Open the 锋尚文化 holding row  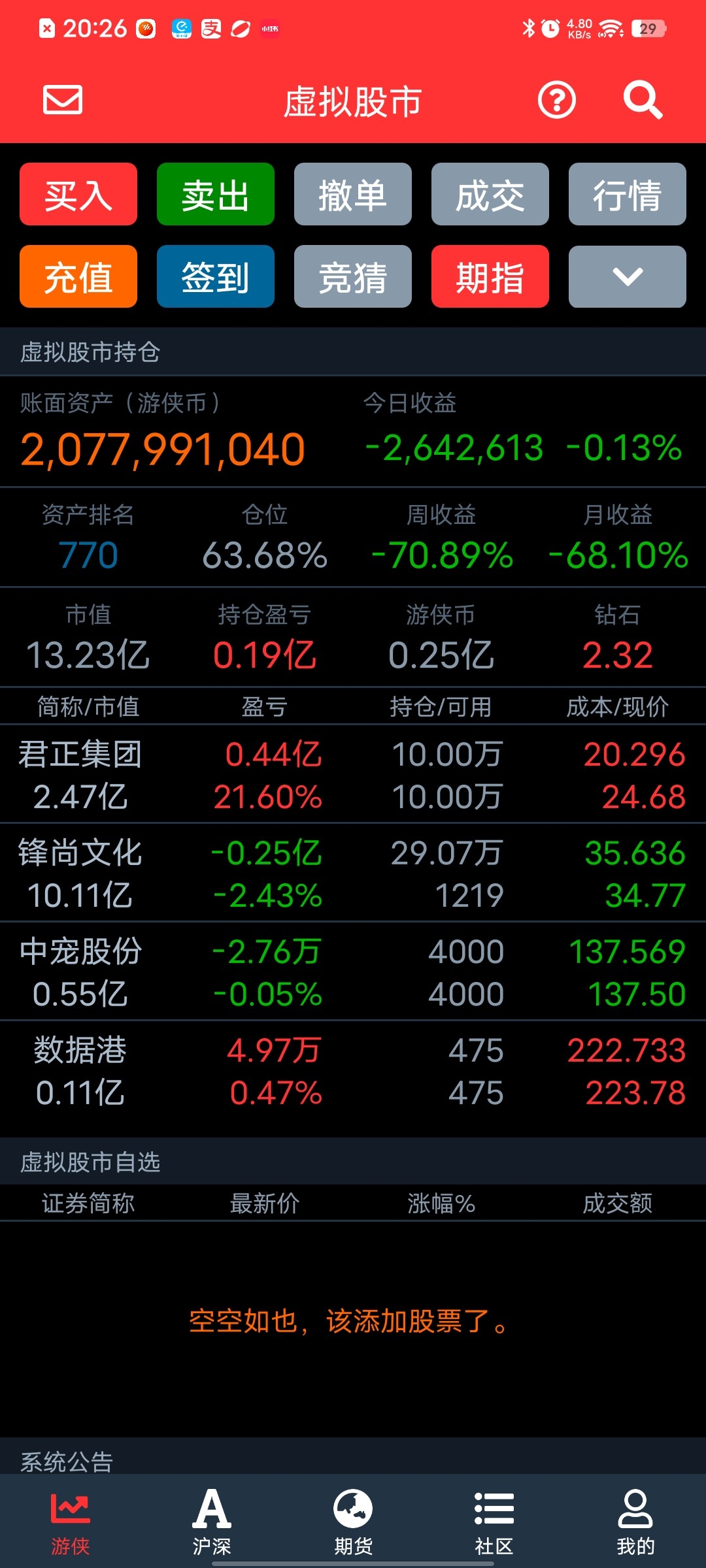353,874
